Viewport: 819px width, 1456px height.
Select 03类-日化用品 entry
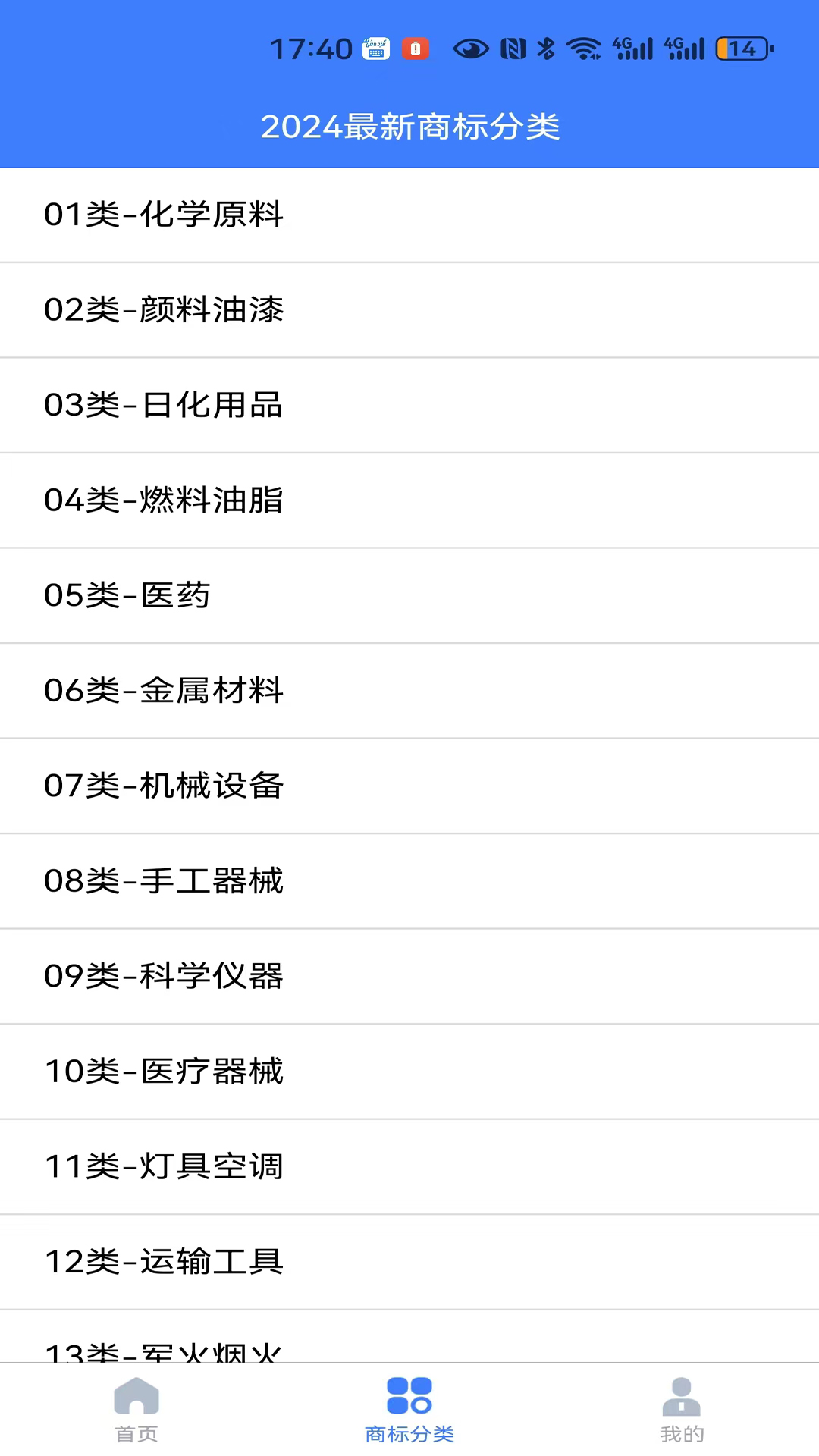coord(409,405)
